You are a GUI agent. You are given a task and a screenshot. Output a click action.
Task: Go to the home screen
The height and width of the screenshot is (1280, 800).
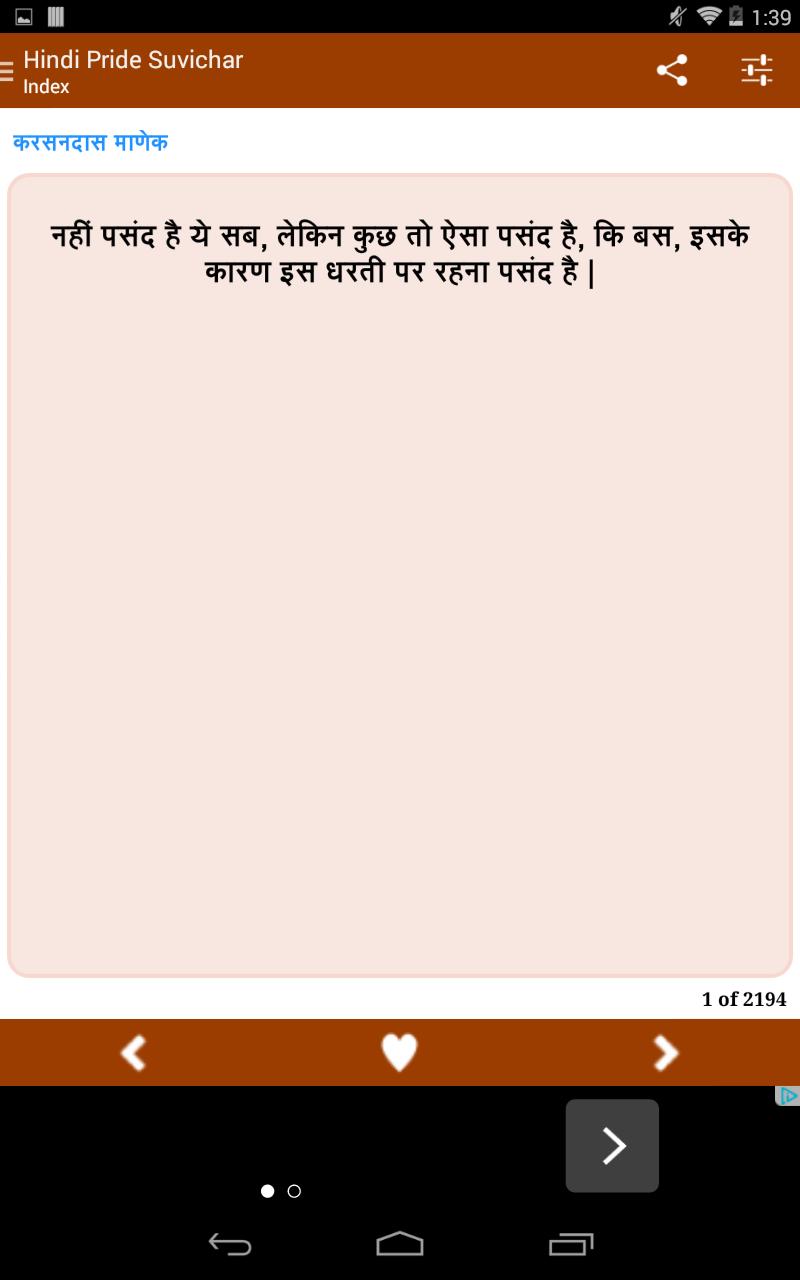point(400,1244)
